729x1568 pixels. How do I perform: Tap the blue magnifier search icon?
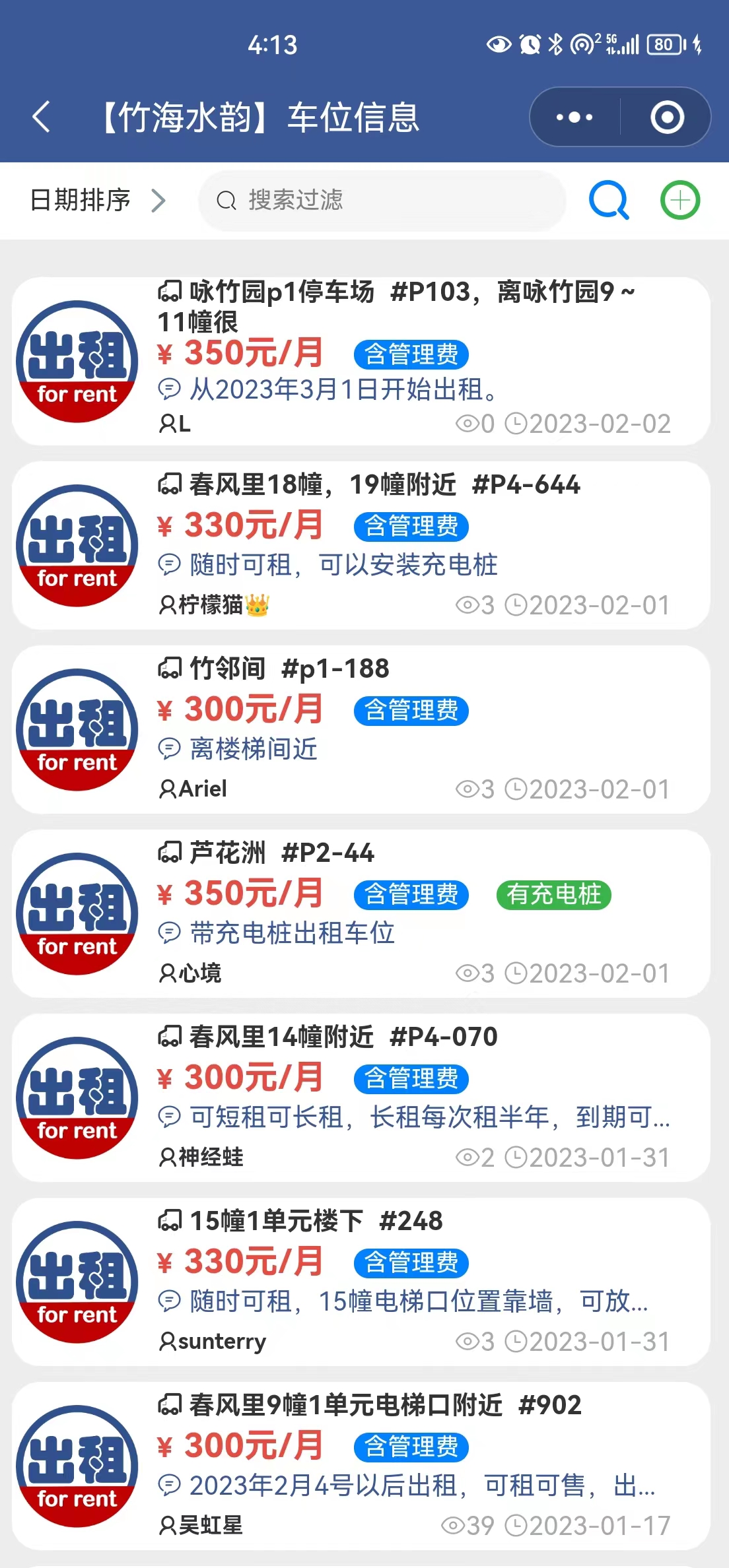coord(609,200)
